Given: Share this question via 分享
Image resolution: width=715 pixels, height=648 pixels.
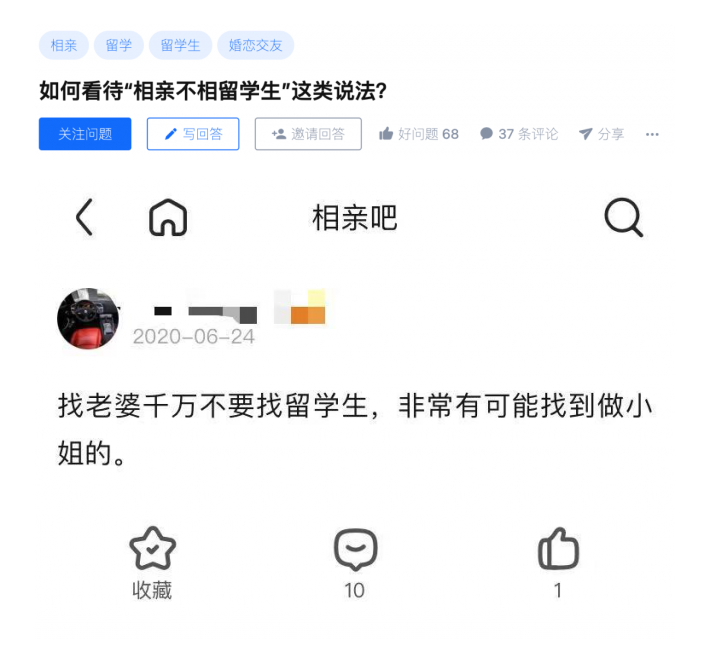Looking at the screenshot, I should 601,134.
